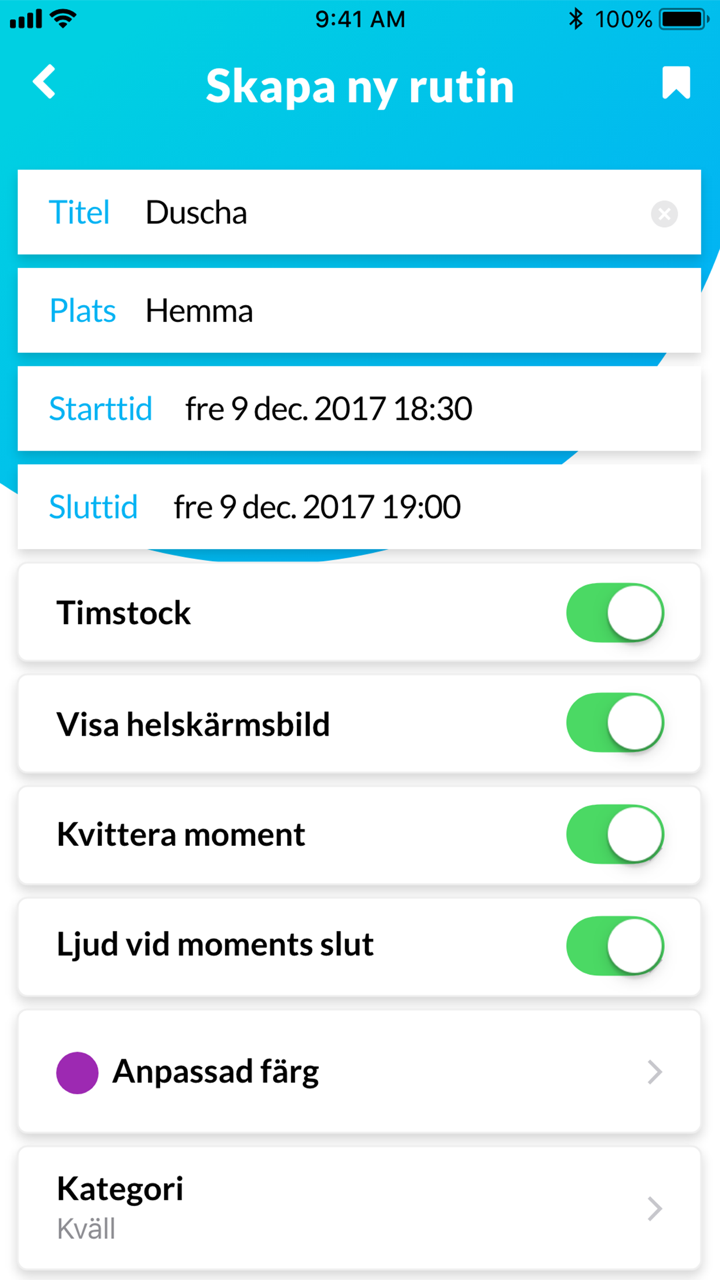Tap the Plats field showing Hemma
Screen dimensions: 720x1280
[300, 311]
